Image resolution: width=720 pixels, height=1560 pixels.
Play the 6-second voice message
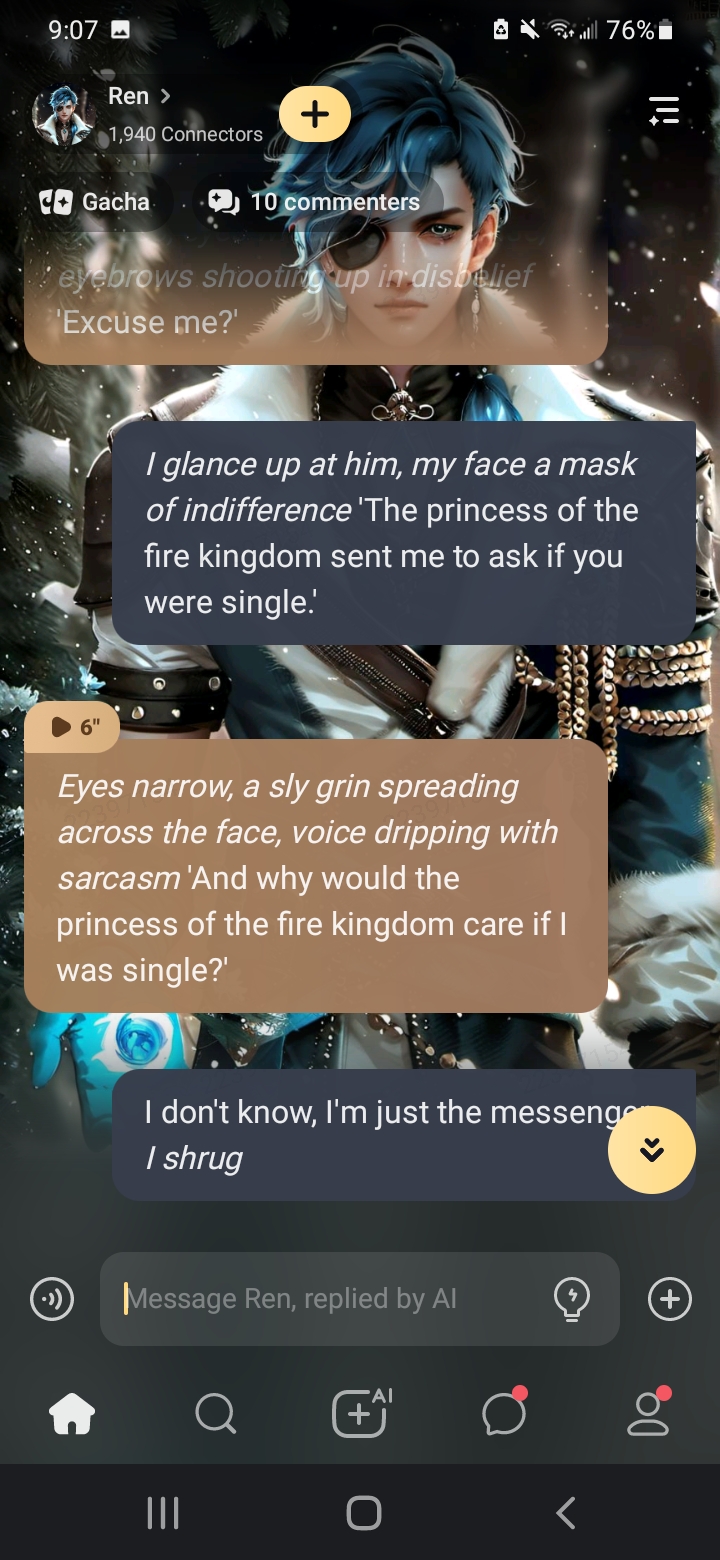72,727
